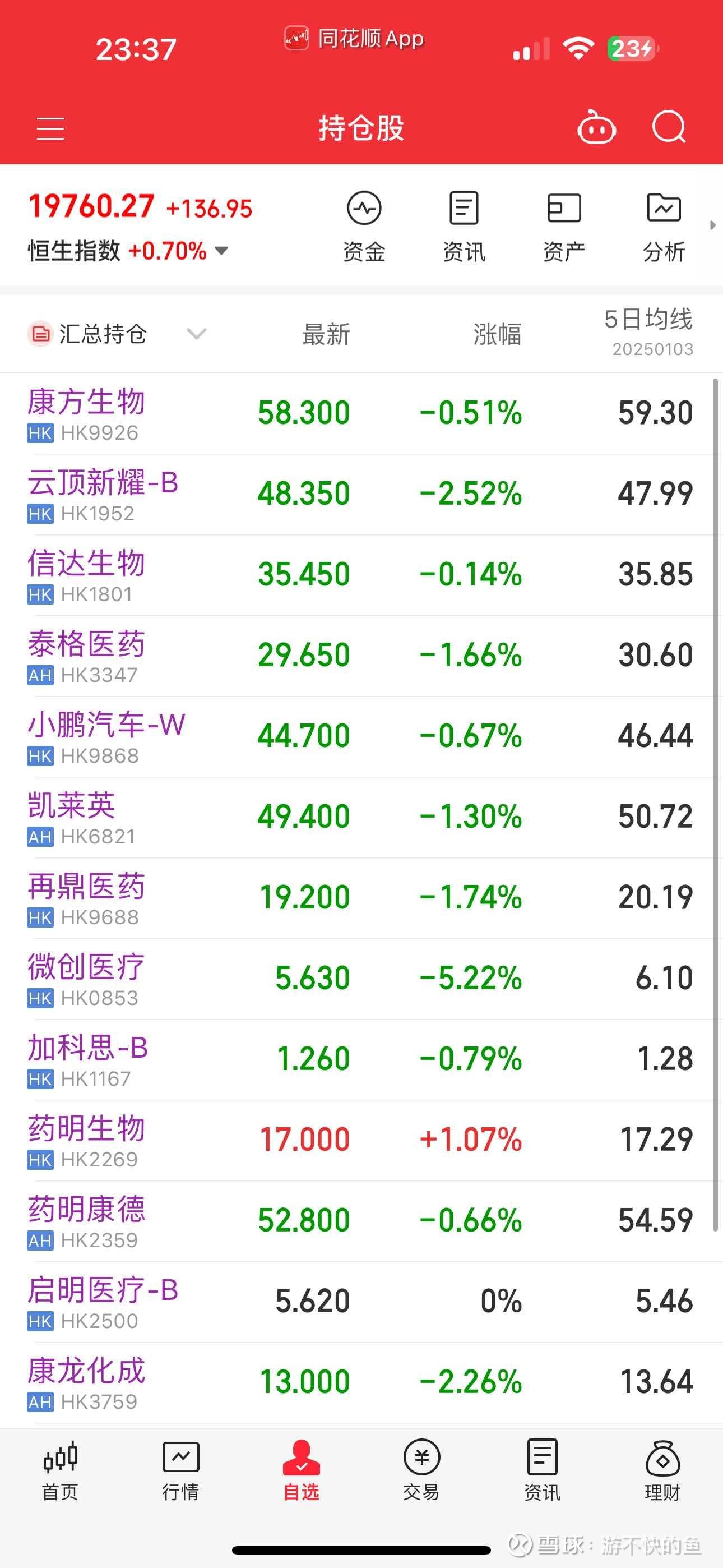This screenshot has height=1568, width=723.
Task: Open the hamburger menu at top left
Action: click(x=50, y=128)
